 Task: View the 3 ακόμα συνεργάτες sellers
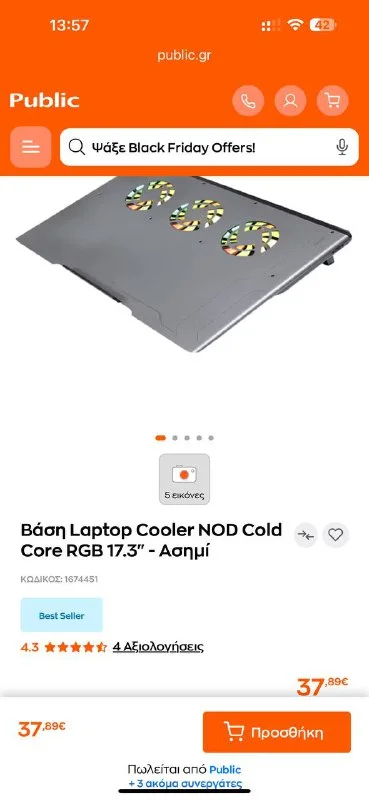pyautogui.click(x=185, y=783)
